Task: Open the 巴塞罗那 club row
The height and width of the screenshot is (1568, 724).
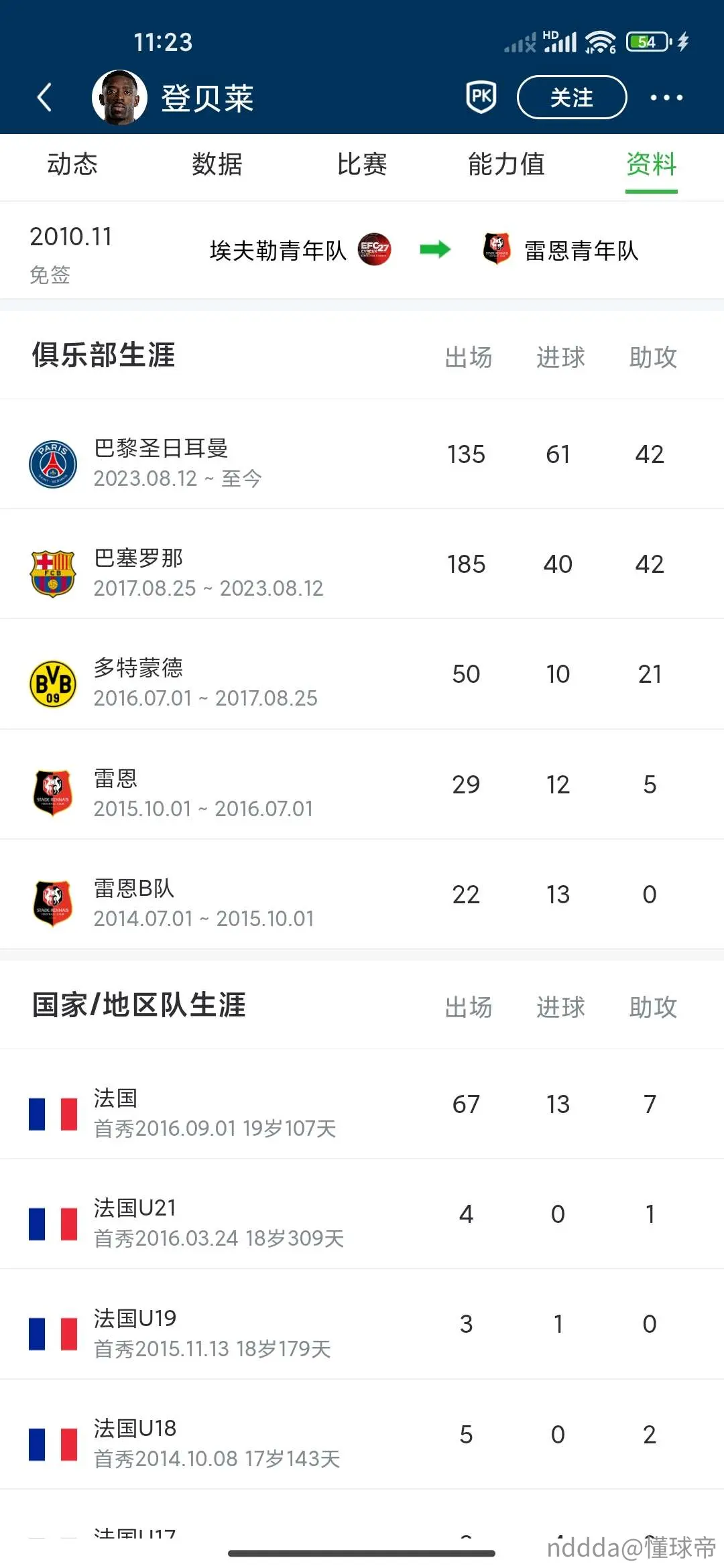Action: click(x=362, y=564)
